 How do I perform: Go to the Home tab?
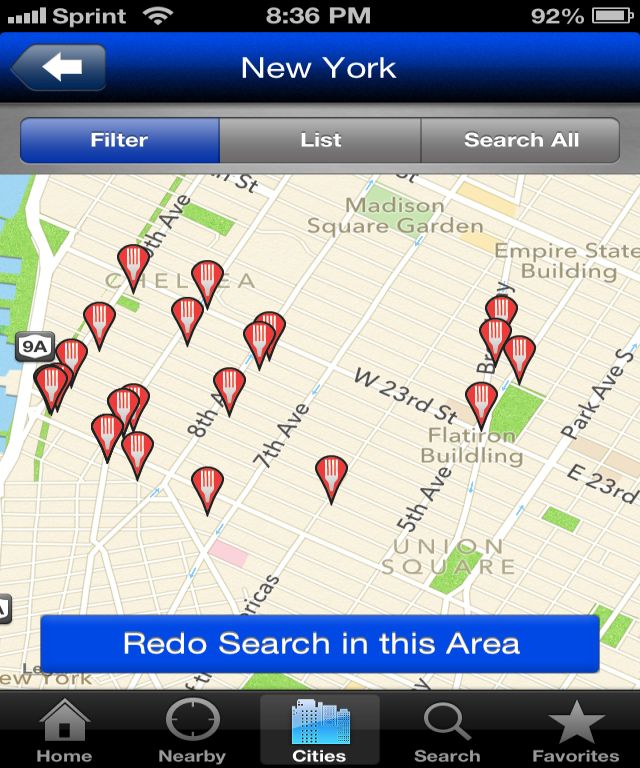point(64,732)
